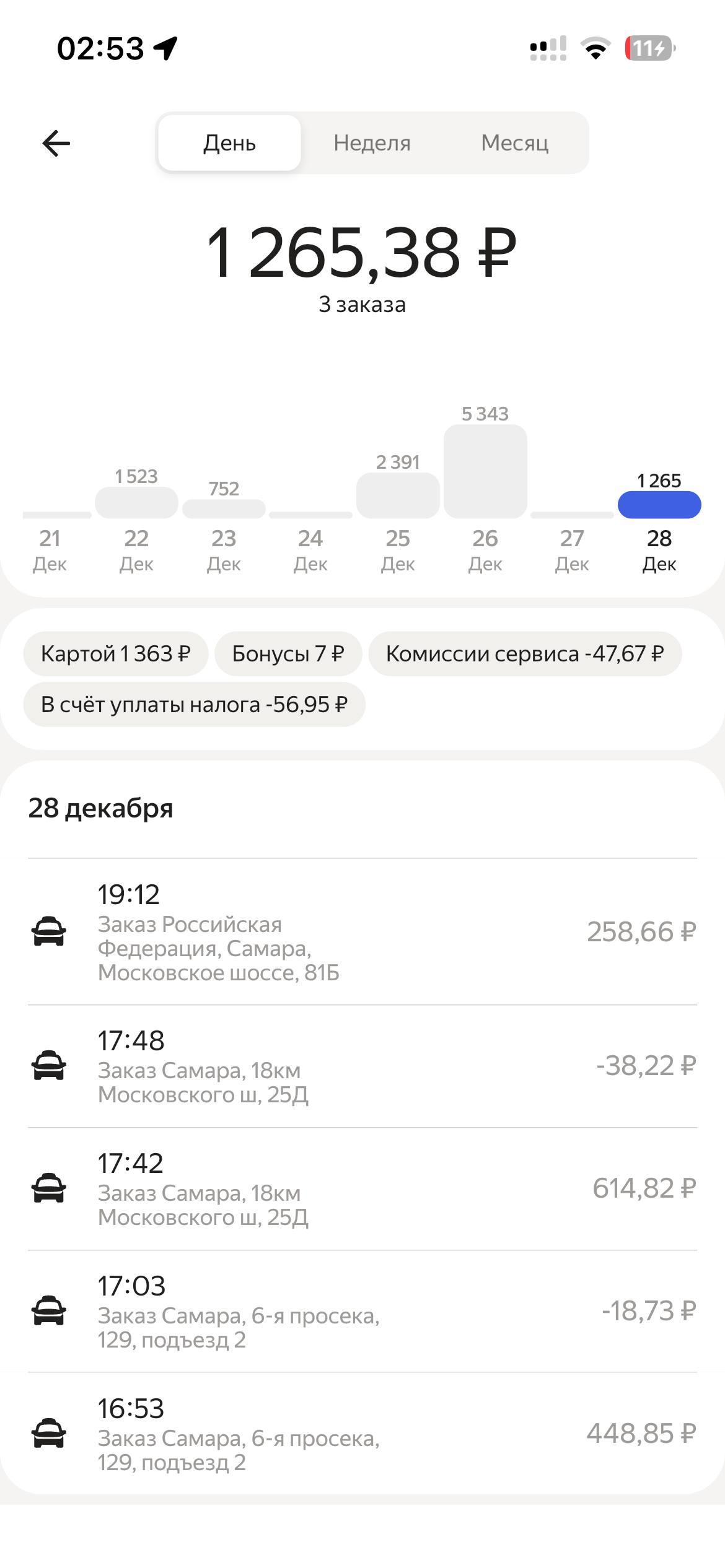Open the 19:12 order on Московское шоссе, 81Б
Screen dimensions: 725x1568
[362, 932]
